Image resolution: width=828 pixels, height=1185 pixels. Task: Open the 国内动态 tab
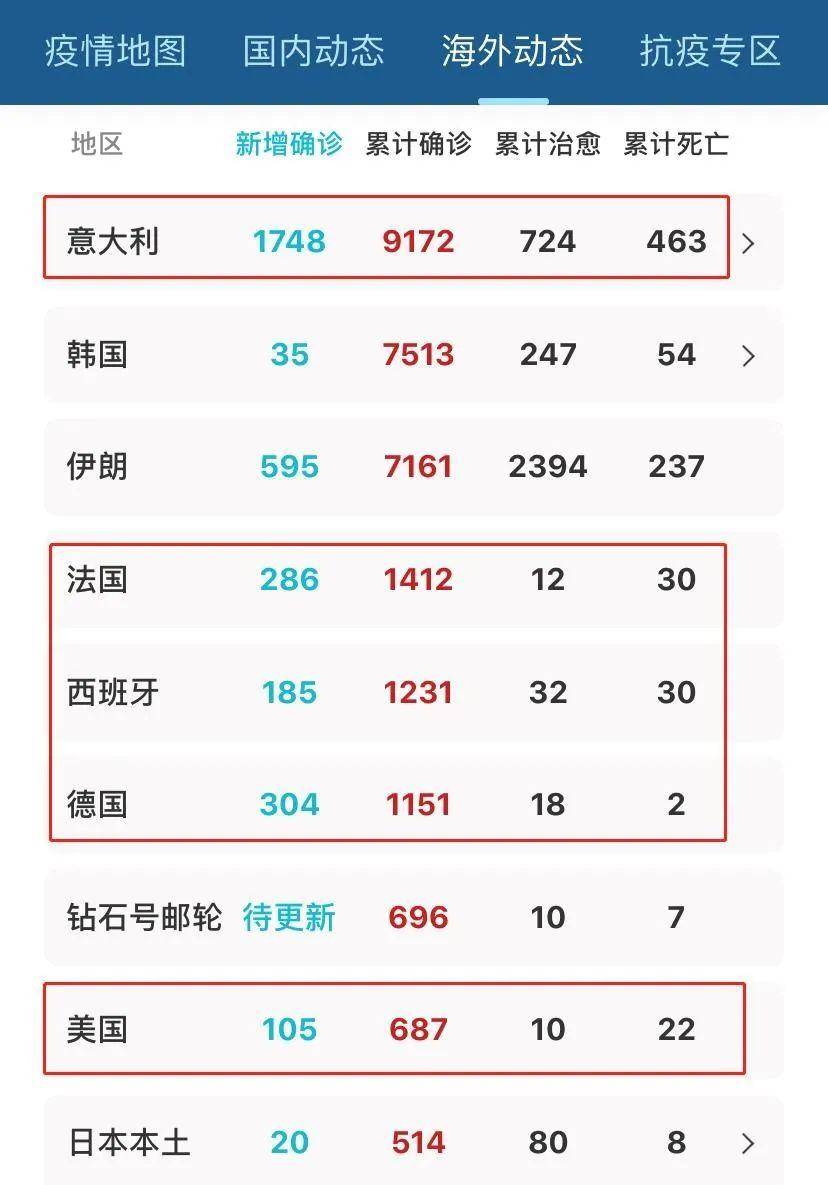click(x=313, y=51)
